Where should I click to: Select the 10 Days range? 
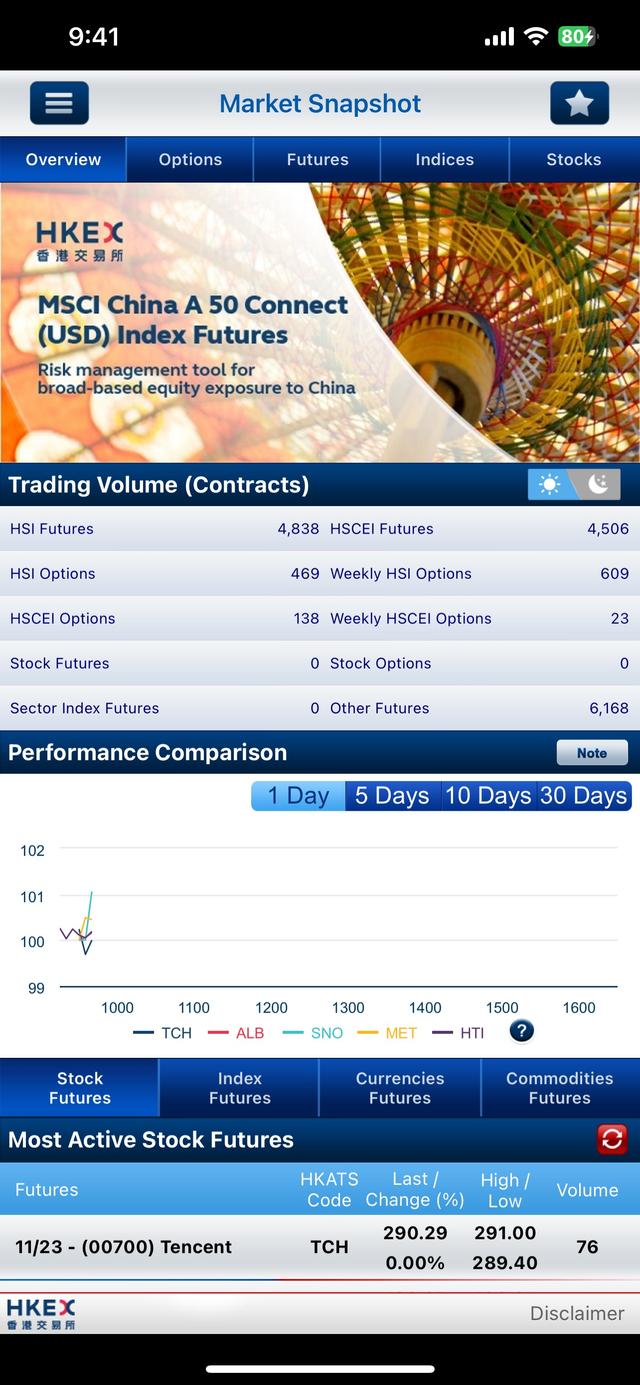488,796
